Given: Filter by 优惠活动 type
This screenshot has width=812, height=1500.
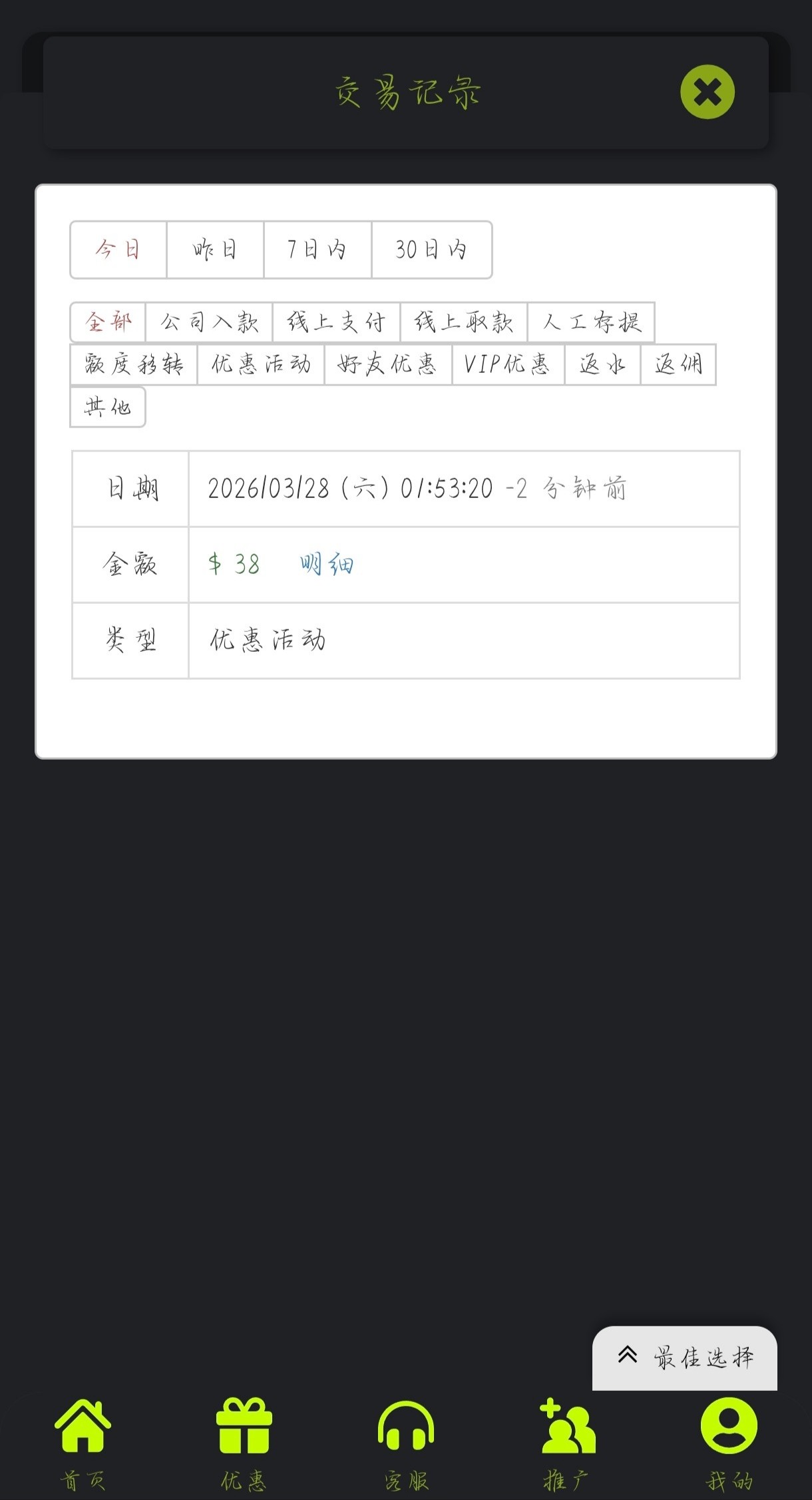Looking at the screenshot, I should point(261,364).
